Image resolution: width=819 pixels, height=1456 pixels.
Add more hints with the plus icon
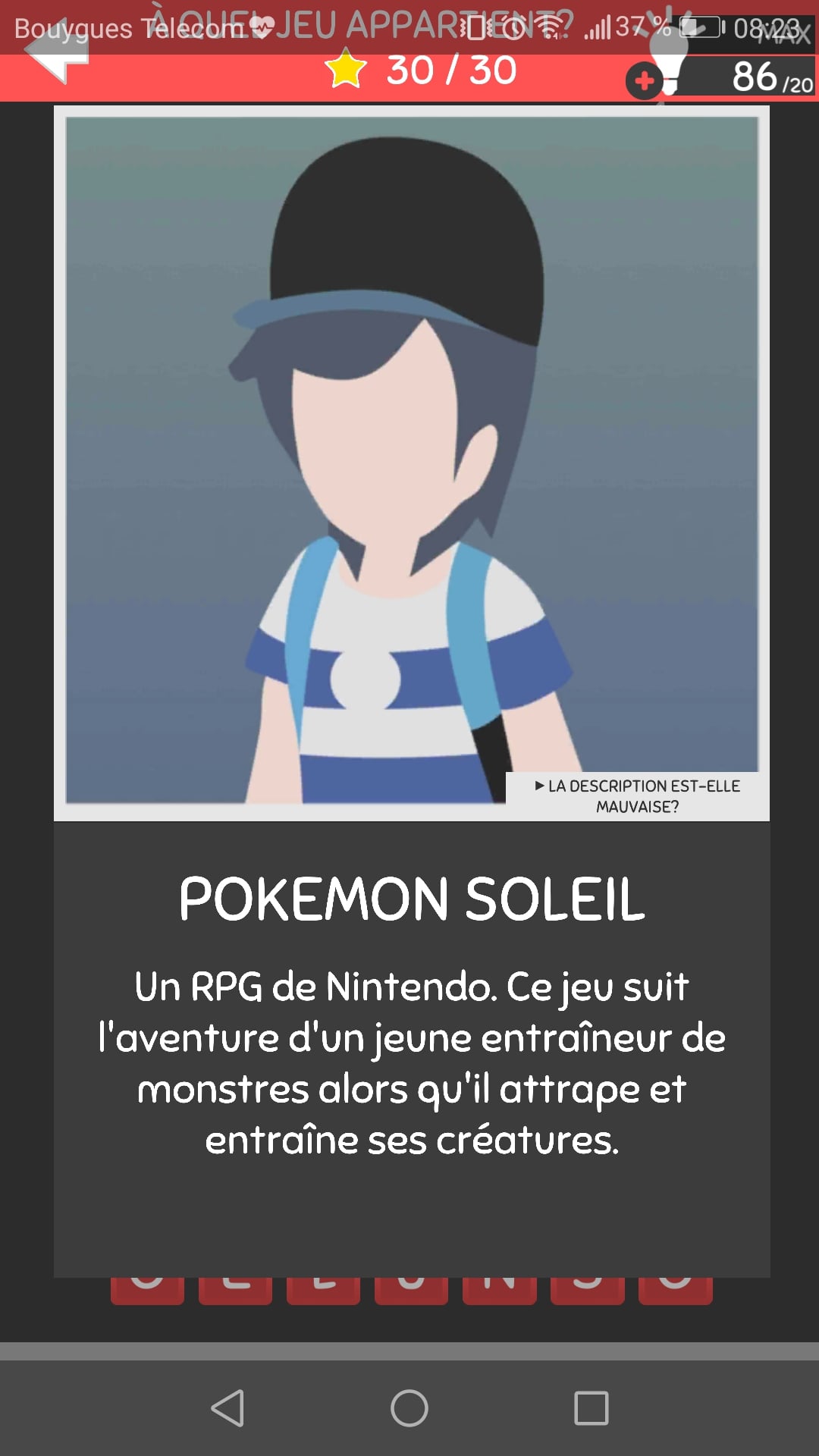pyautogui.click(x=644, y=81)
